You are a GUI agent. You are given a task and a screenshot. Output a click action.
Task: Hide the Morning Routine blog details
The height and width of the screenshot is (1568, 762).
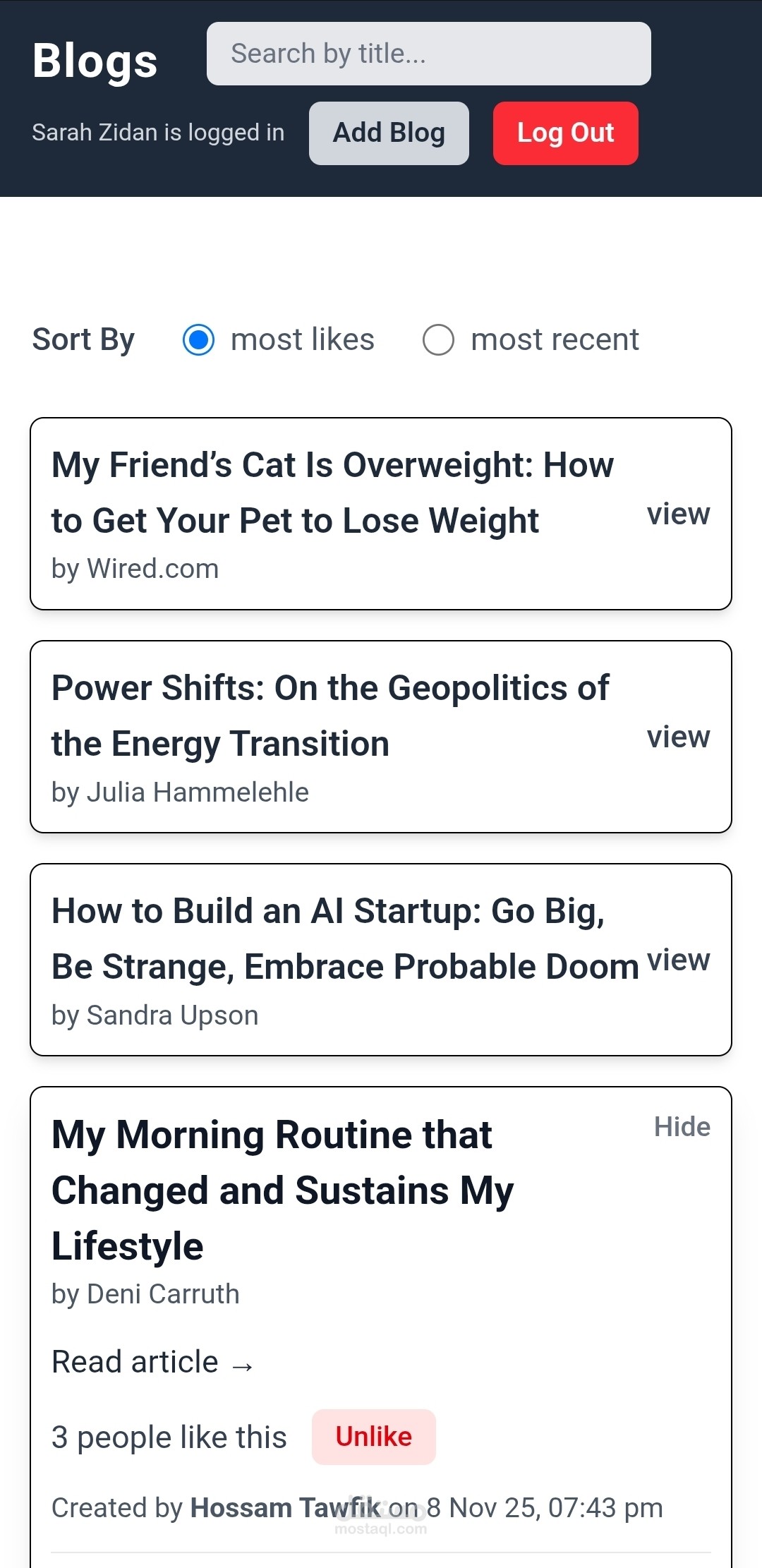tap(682, 1126)
